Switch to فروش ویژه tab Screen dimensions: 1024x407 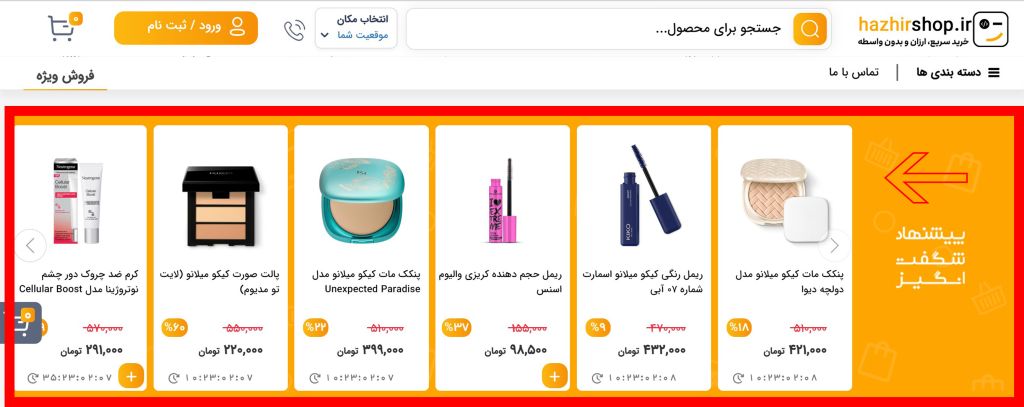click(65, 75)
